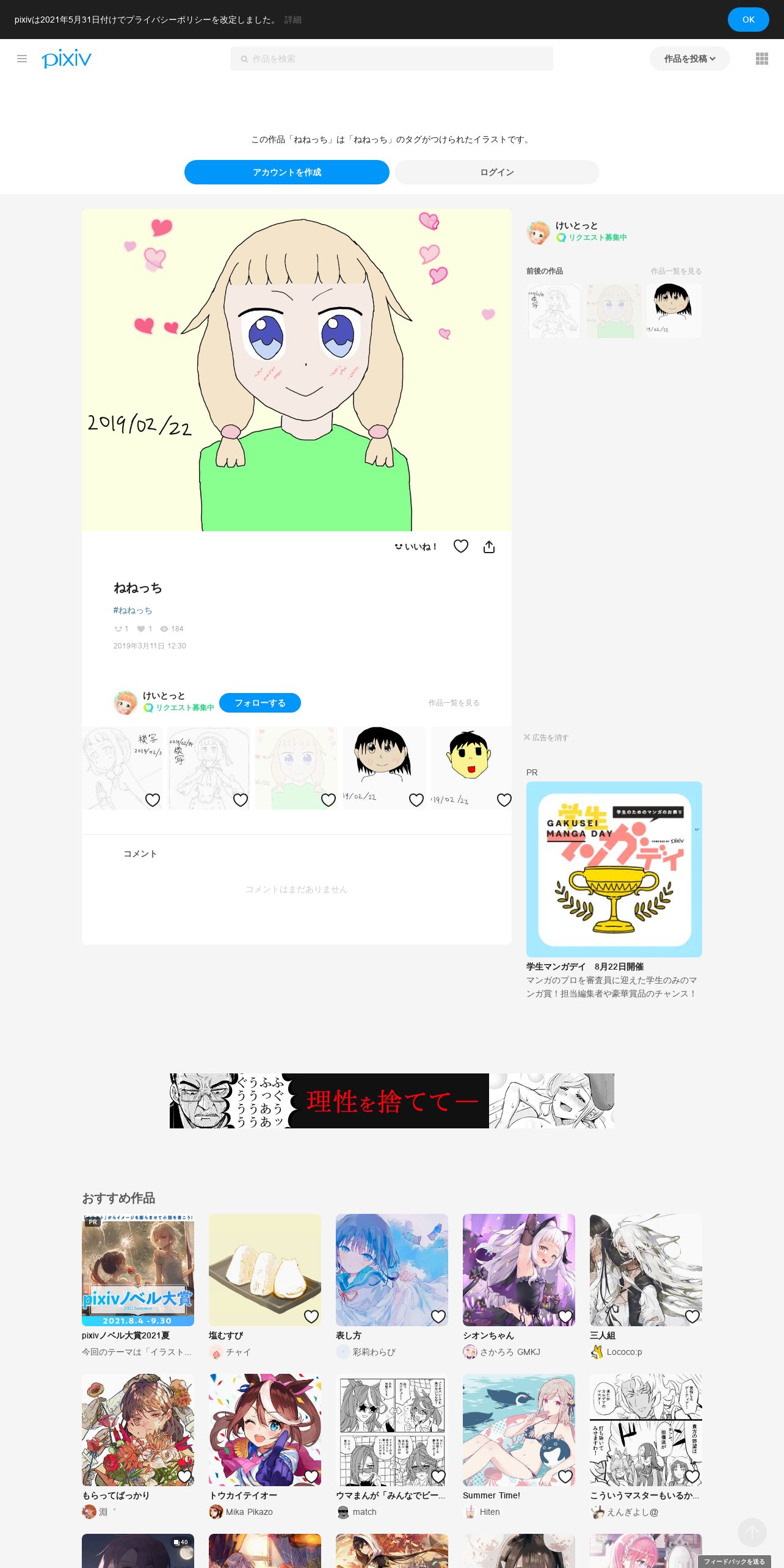This screenshot has width=784, height=1568.
Task: Jump back to top with the arrow button
Action: [x=752, y=1533]
